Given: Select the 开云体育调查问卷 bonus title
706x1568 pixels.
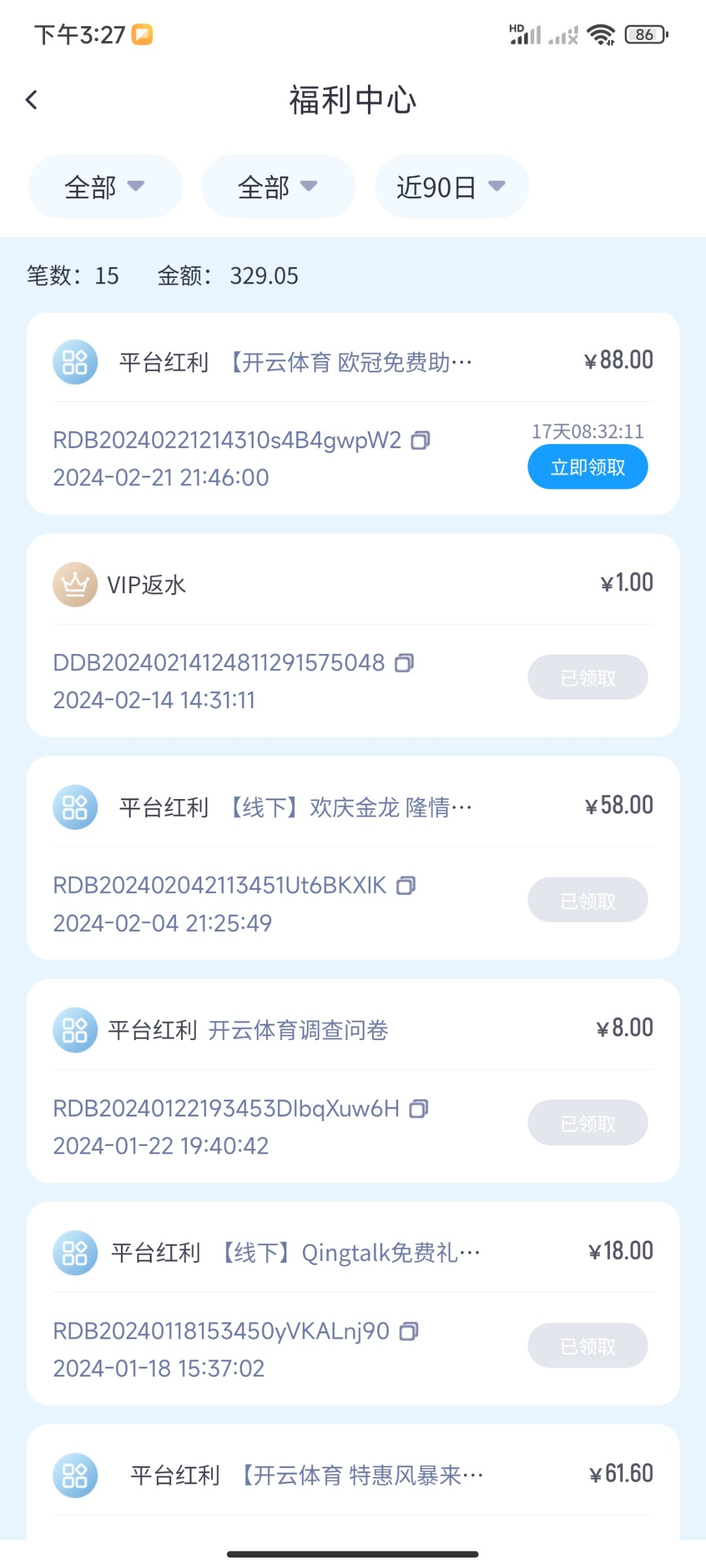Looking at the screenshot, I should (298, 1030).
